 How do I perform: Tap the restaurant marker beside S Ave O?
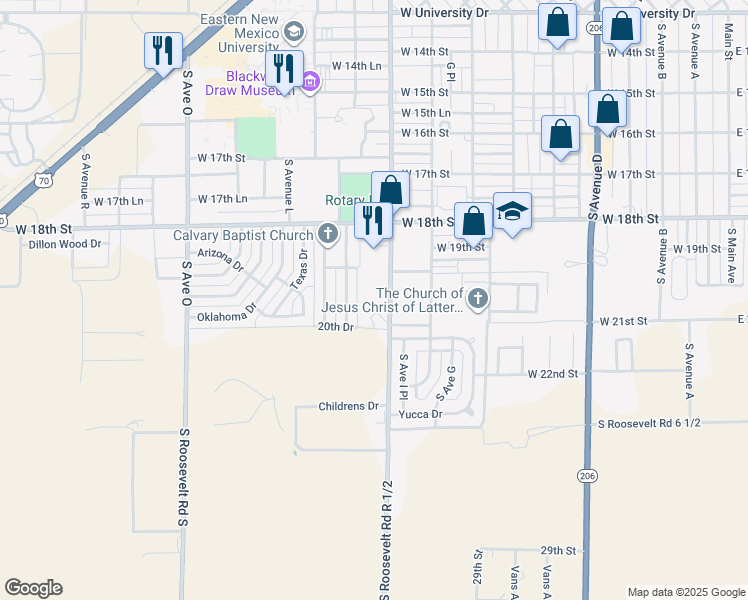click(x=162, y=50)
